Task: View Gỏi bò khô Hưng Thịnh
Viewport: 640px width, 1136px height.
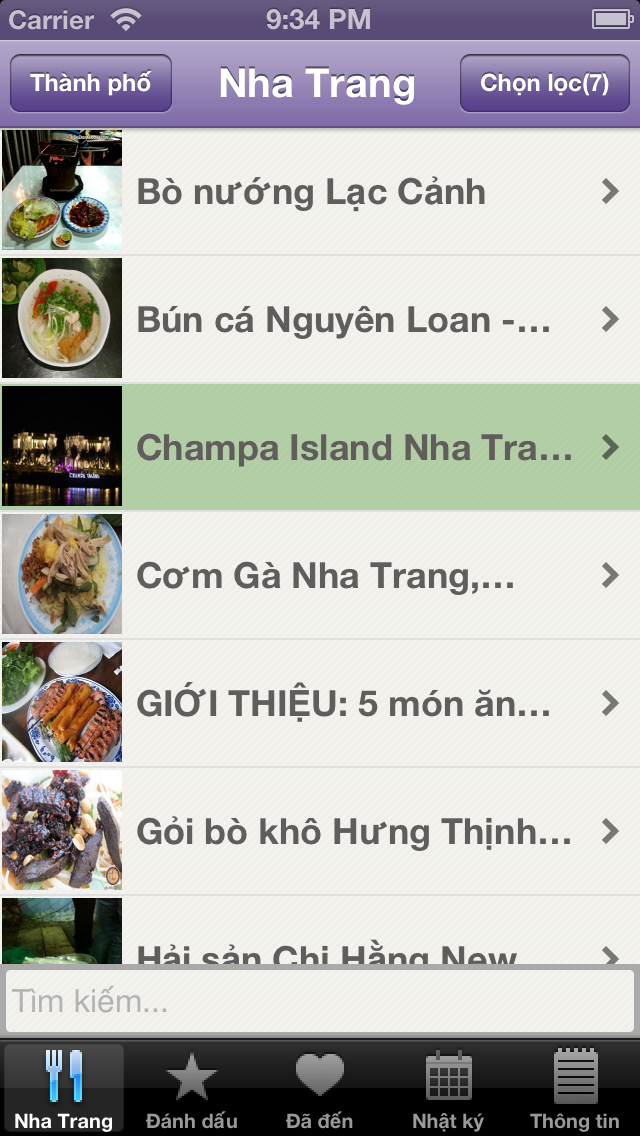Action: tap(320, 831)
